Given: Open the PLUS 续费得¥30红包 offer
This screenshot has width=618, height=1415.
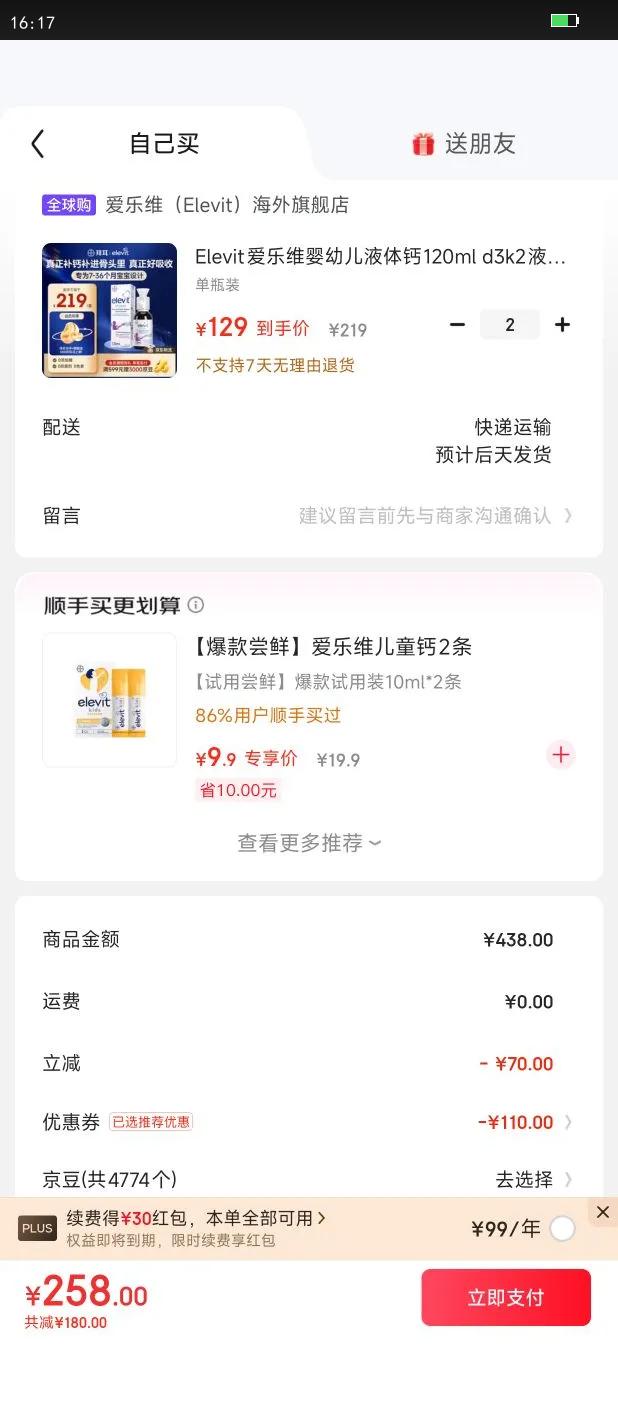Looking at the screenshot, I should coord(196,1219).
